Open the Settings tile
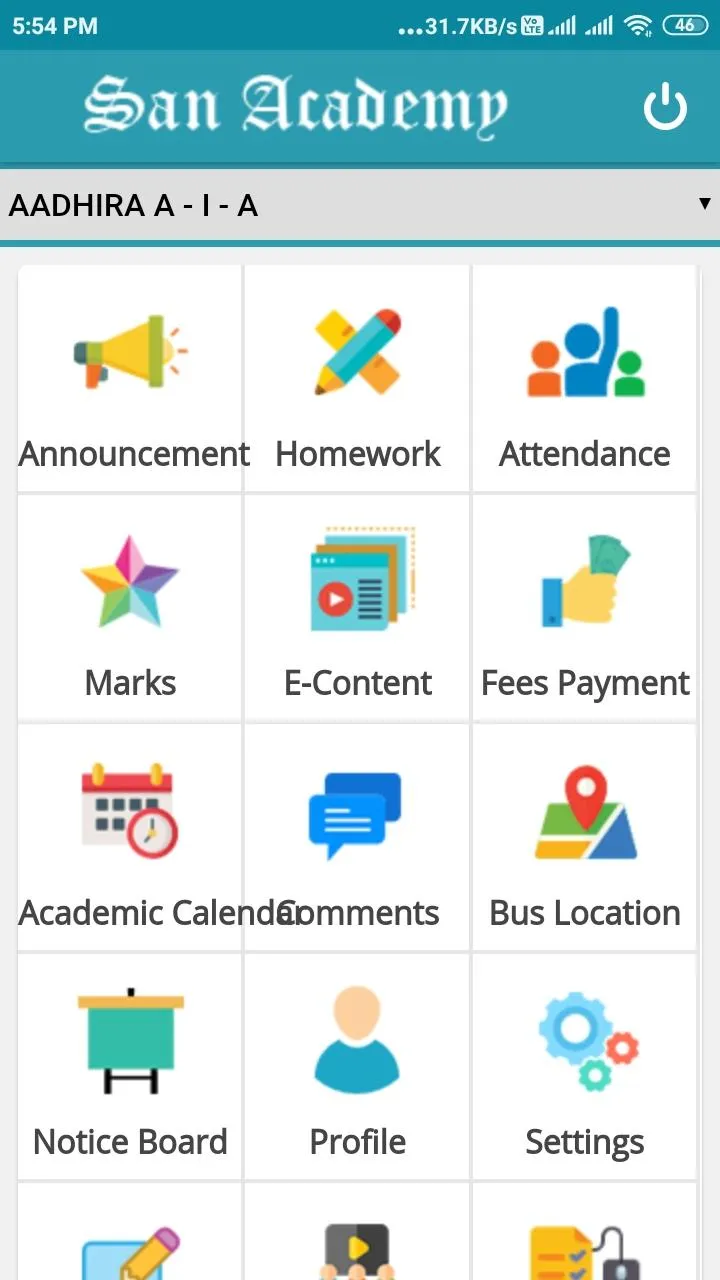 [584, 1067]
